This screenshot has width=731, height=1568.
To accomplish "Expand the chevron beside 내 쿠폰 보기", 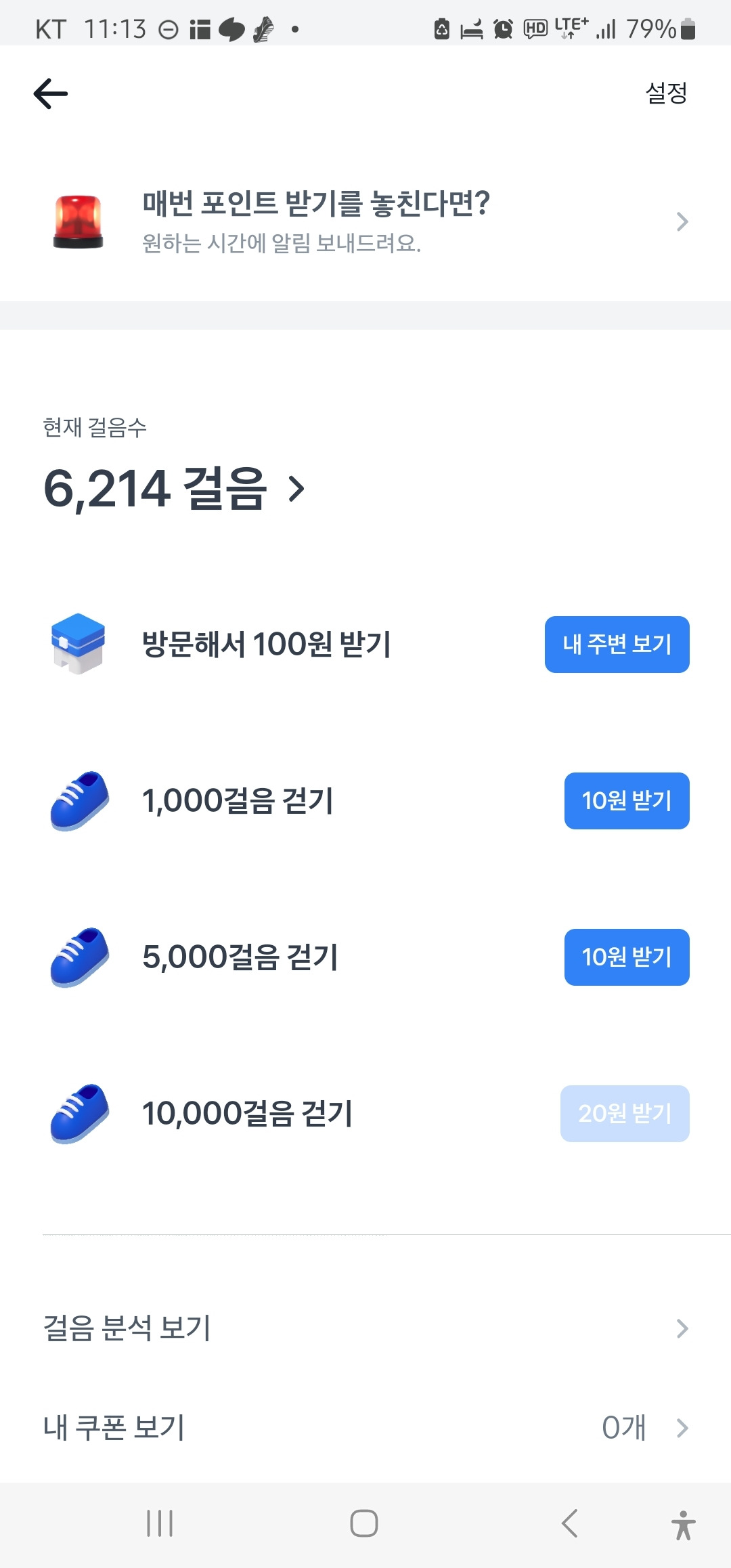I will [684, 1427].
